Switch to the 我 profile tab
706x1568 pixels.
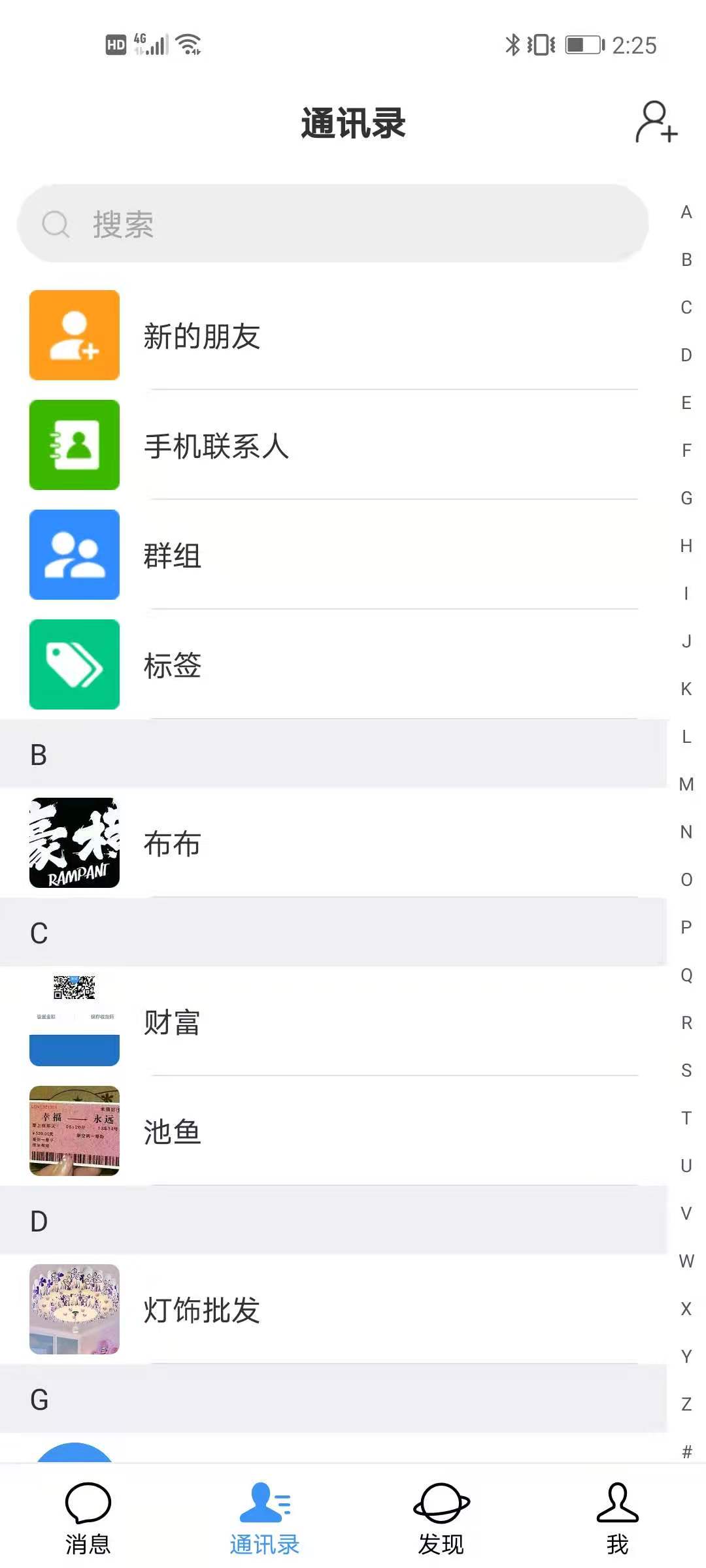617,1518
